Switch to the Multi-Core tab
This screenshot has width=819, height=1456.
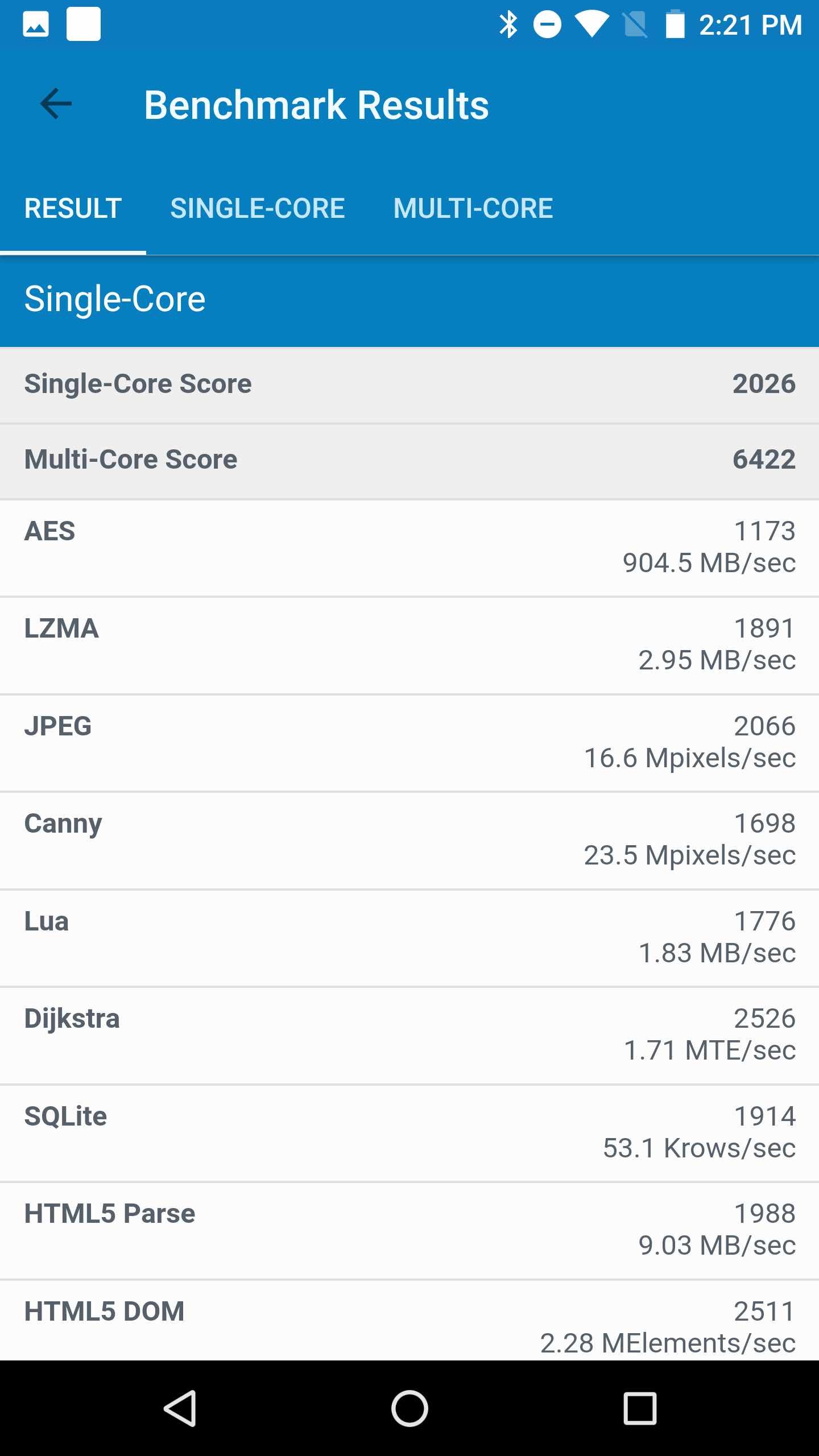click(x=473, y=208)
